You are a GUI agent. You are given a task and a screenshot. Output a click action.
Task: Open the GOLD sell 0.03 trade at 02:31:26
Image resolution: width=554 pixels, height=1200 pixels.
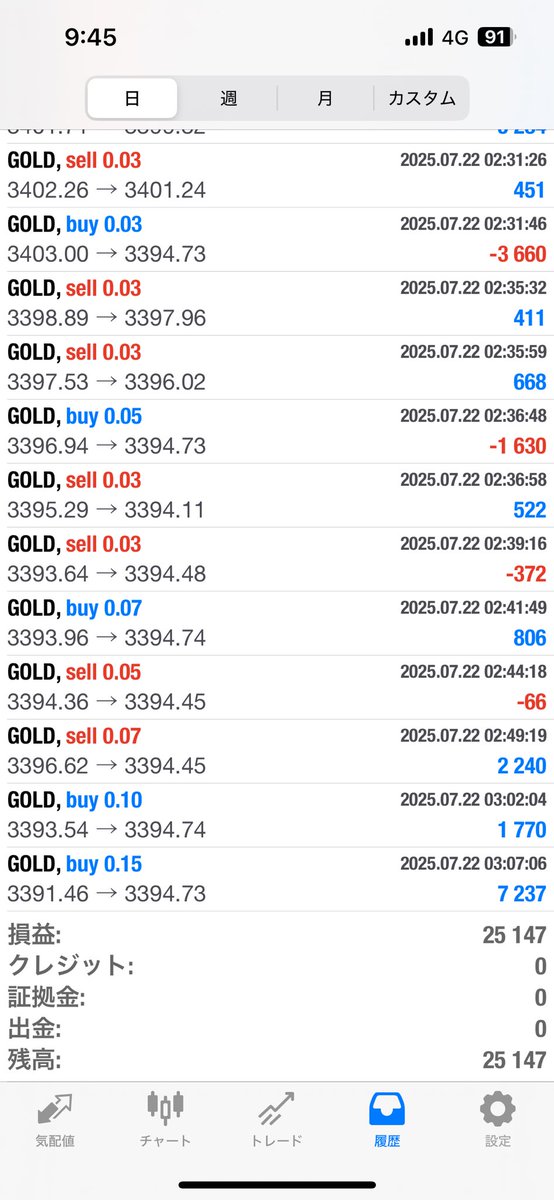[277, 176]
